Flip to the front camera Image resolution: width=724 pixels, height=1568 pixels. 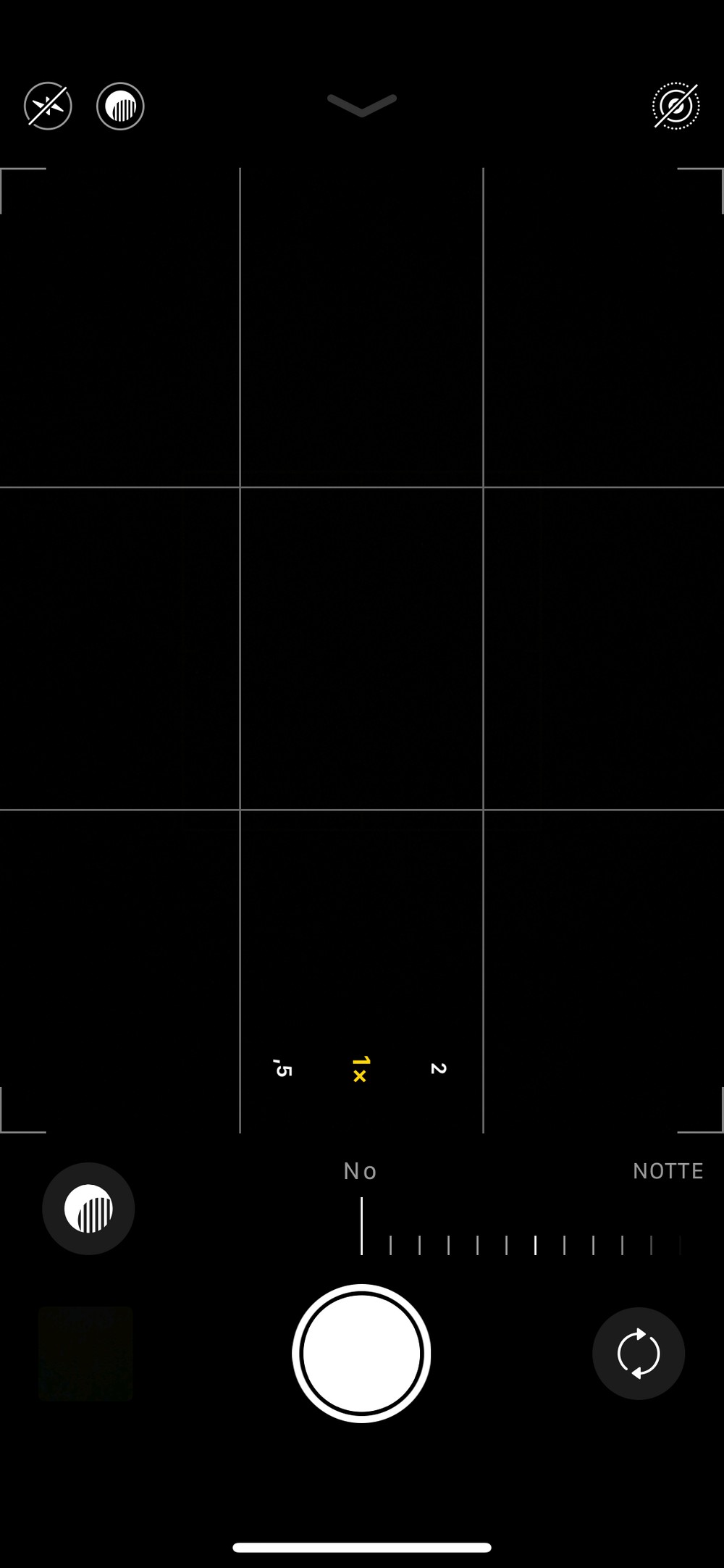click(x=638, y=1353)
